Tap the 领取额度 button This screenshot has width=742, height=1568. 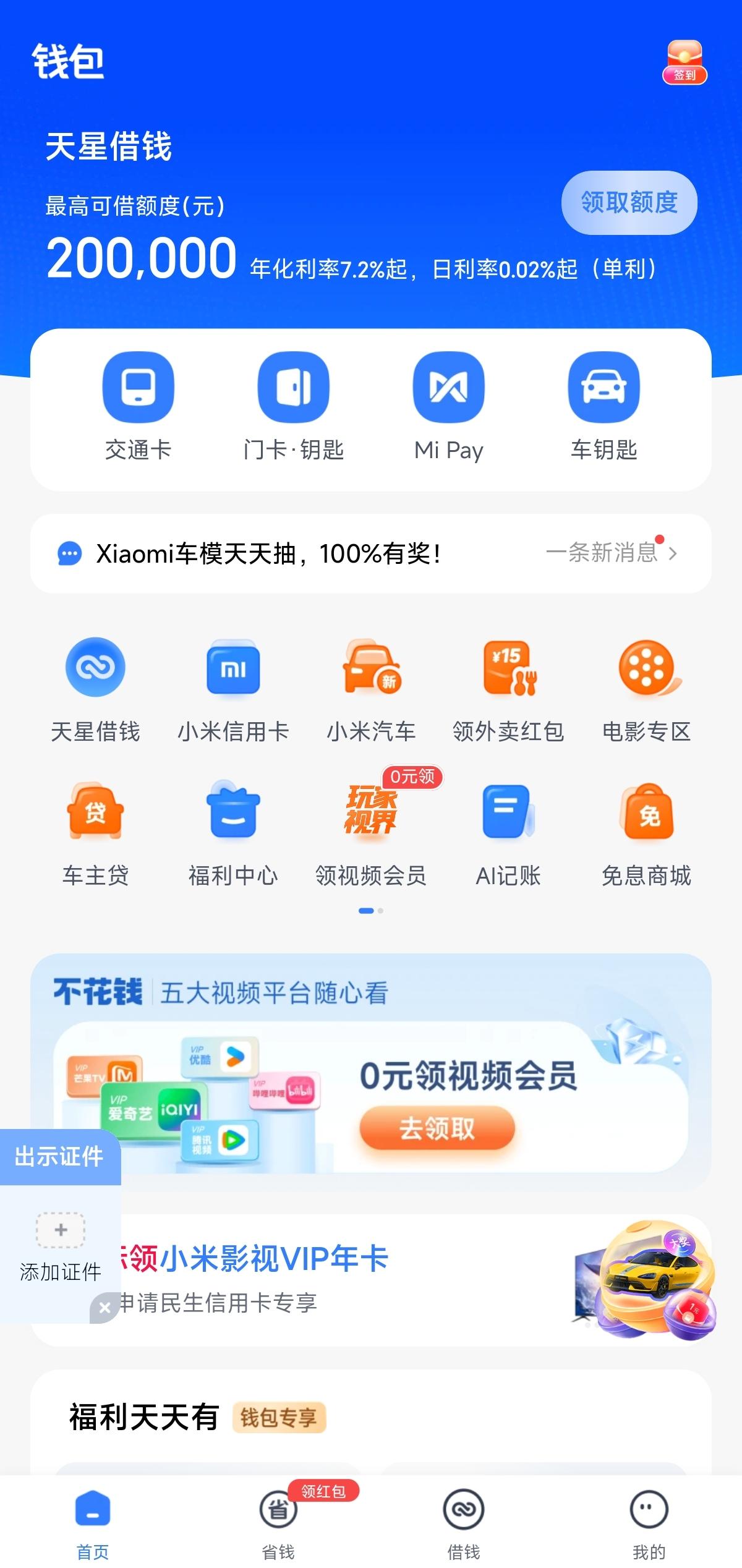tap(629, 202)
